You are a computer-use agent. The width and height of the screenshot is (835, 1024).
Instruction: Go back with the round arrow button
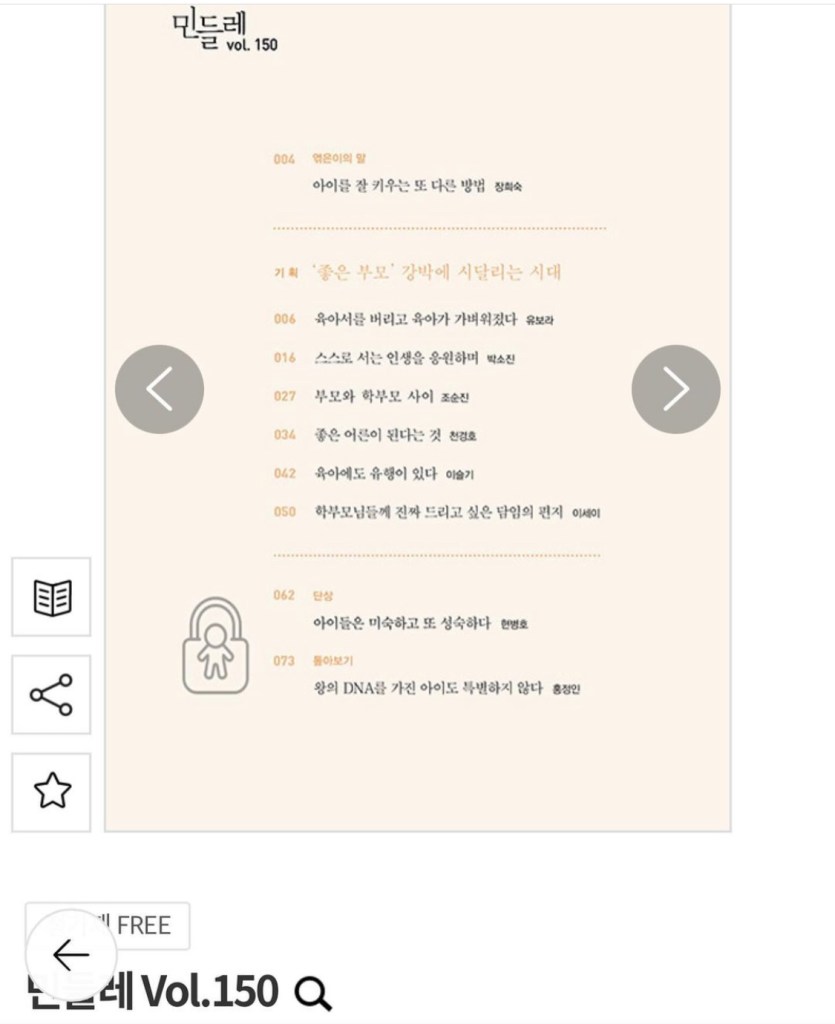(71, 955)
